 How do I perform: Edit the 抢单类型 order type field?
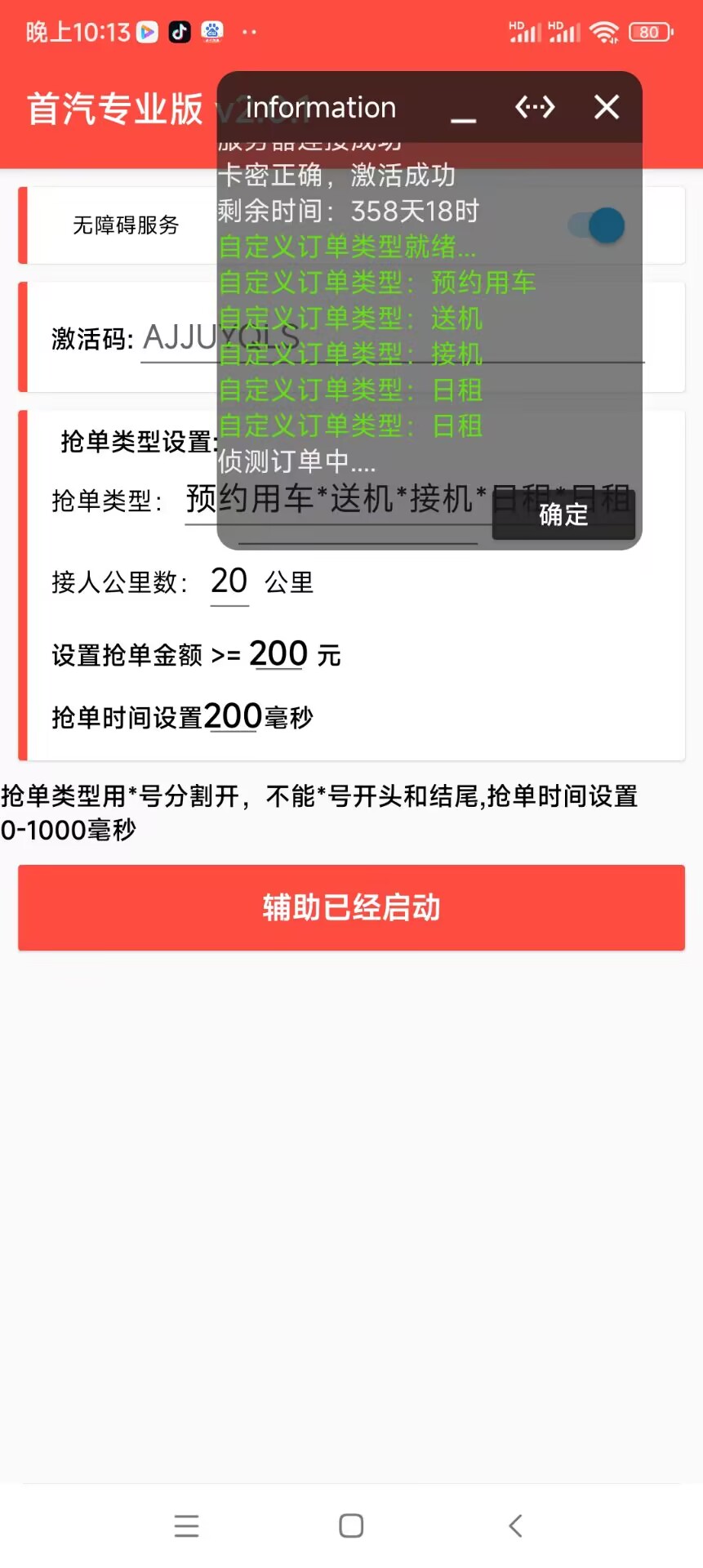point(408,499)
